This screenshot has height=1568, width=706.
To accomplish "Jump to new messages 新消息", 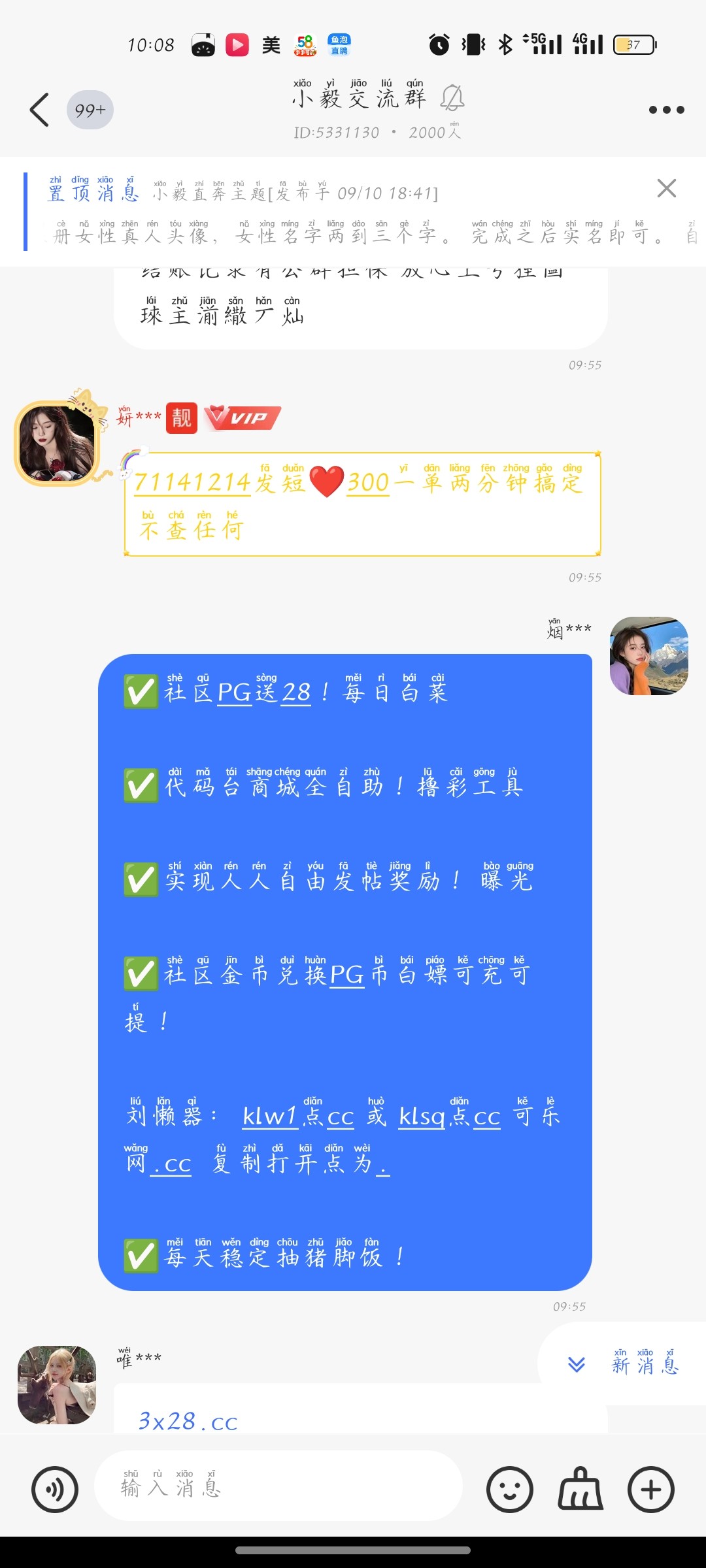I will [624, 1364].
